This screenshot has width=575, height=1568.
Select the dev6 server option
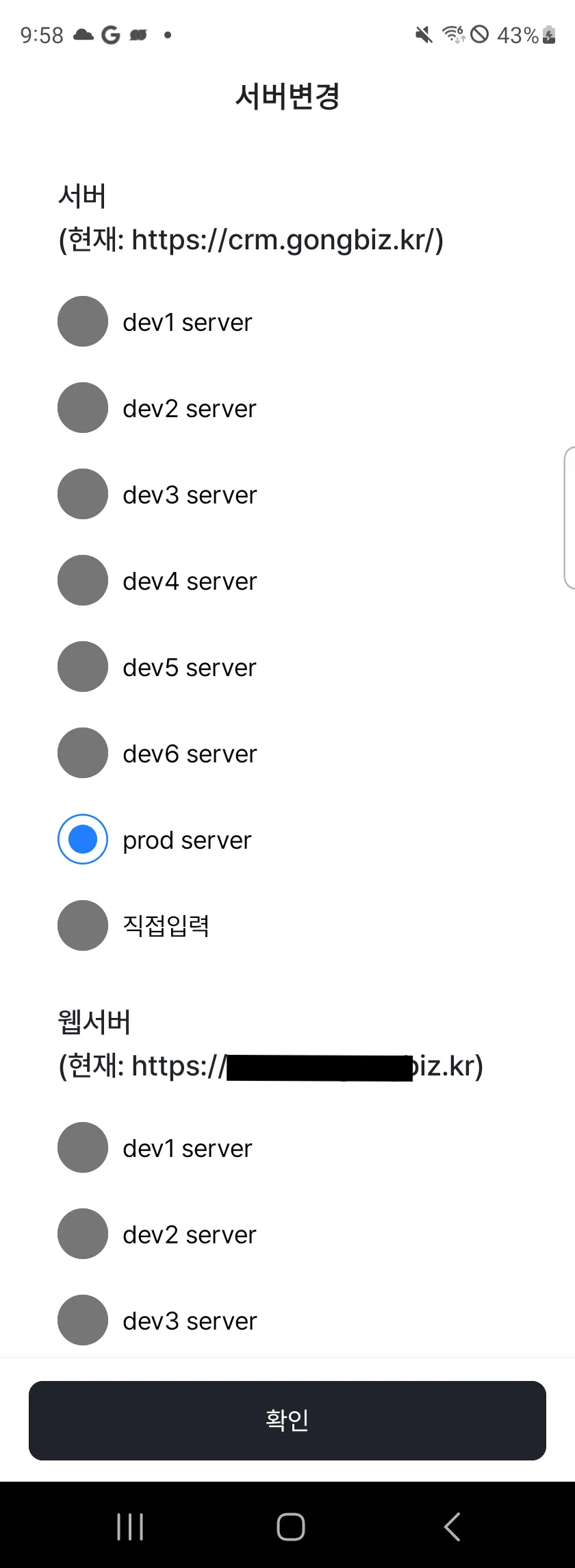click(x=83, y=753)
